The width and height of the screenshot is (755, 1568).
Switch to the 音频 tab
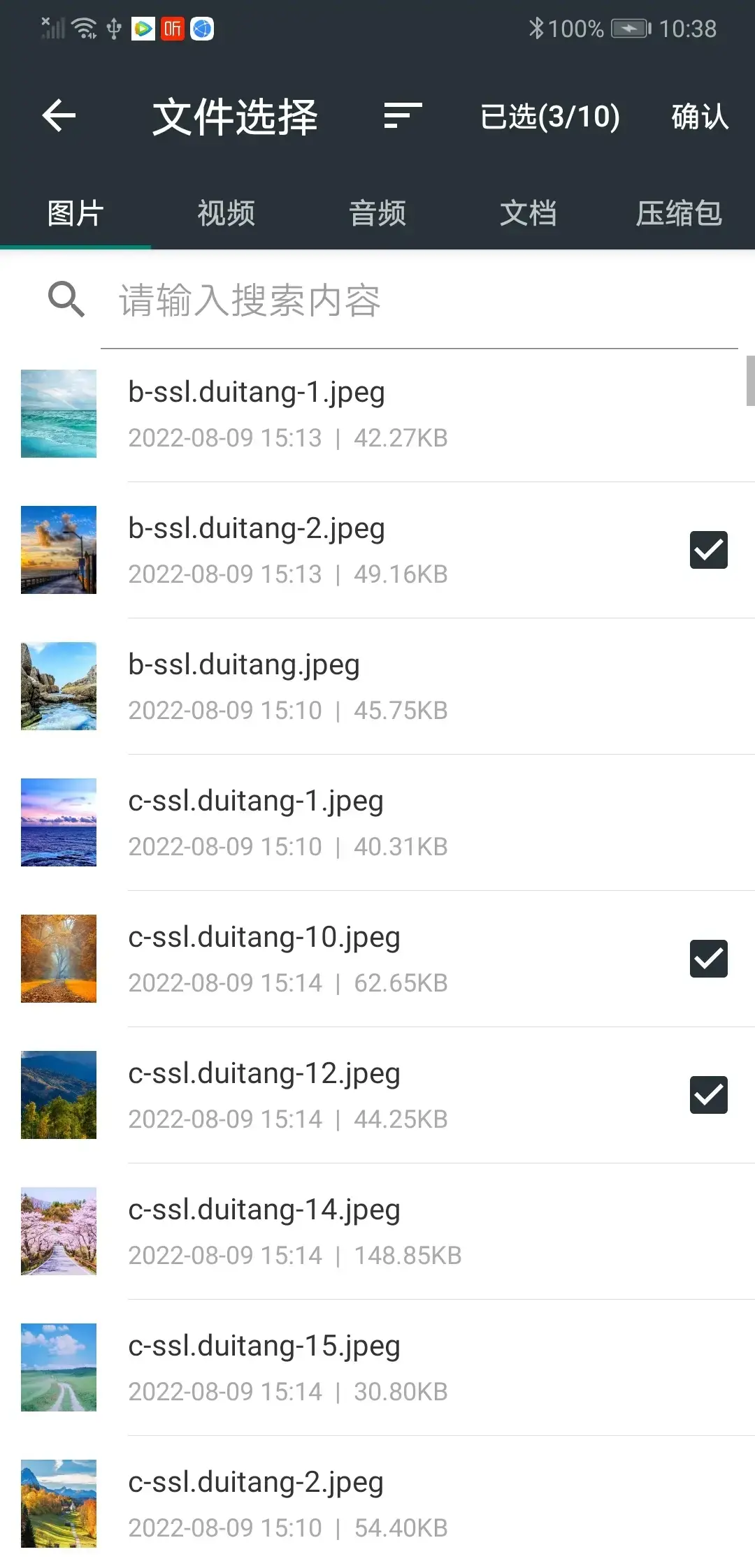(377, 213)
